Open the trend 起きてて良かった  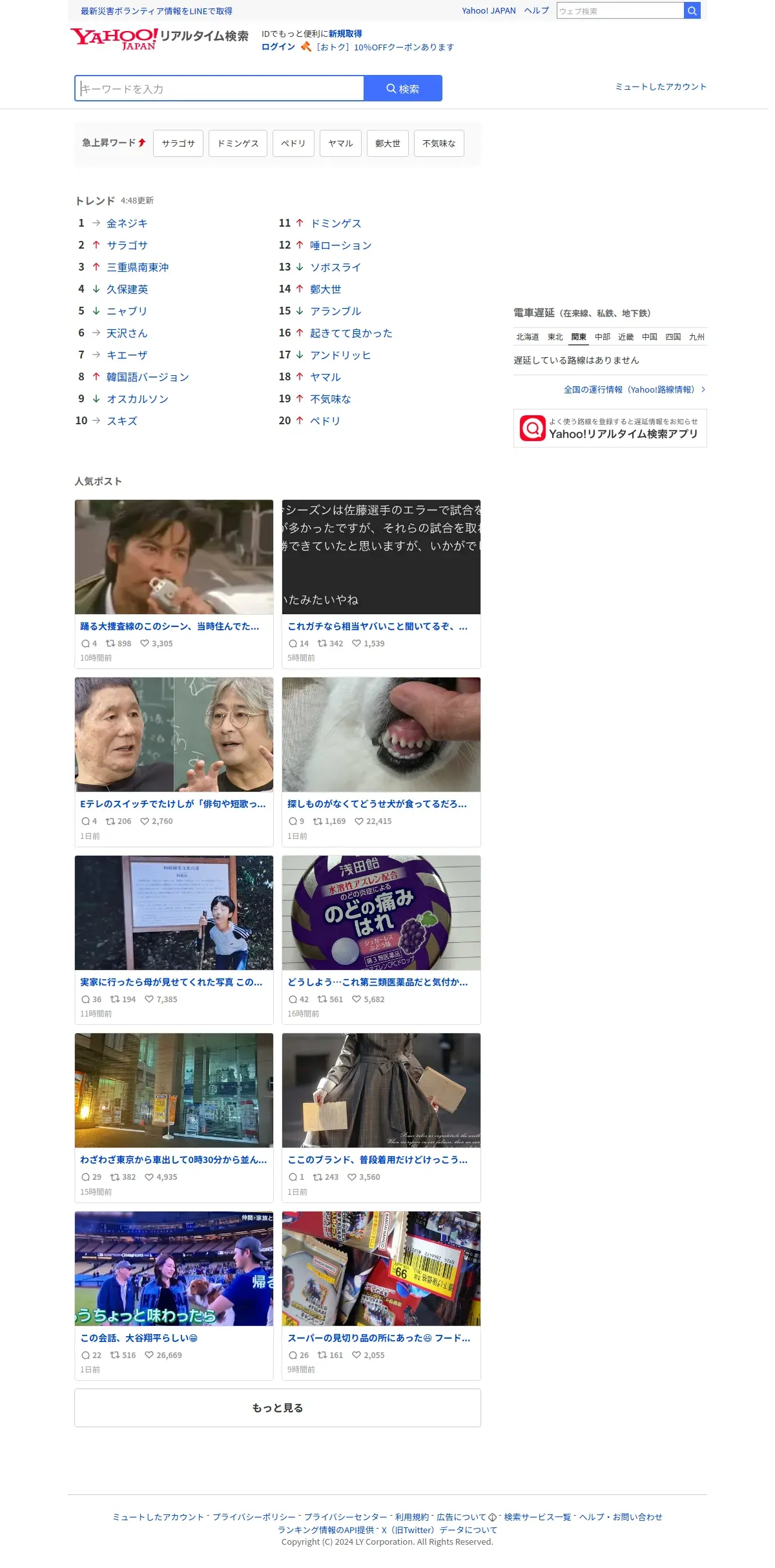(351, 333)
